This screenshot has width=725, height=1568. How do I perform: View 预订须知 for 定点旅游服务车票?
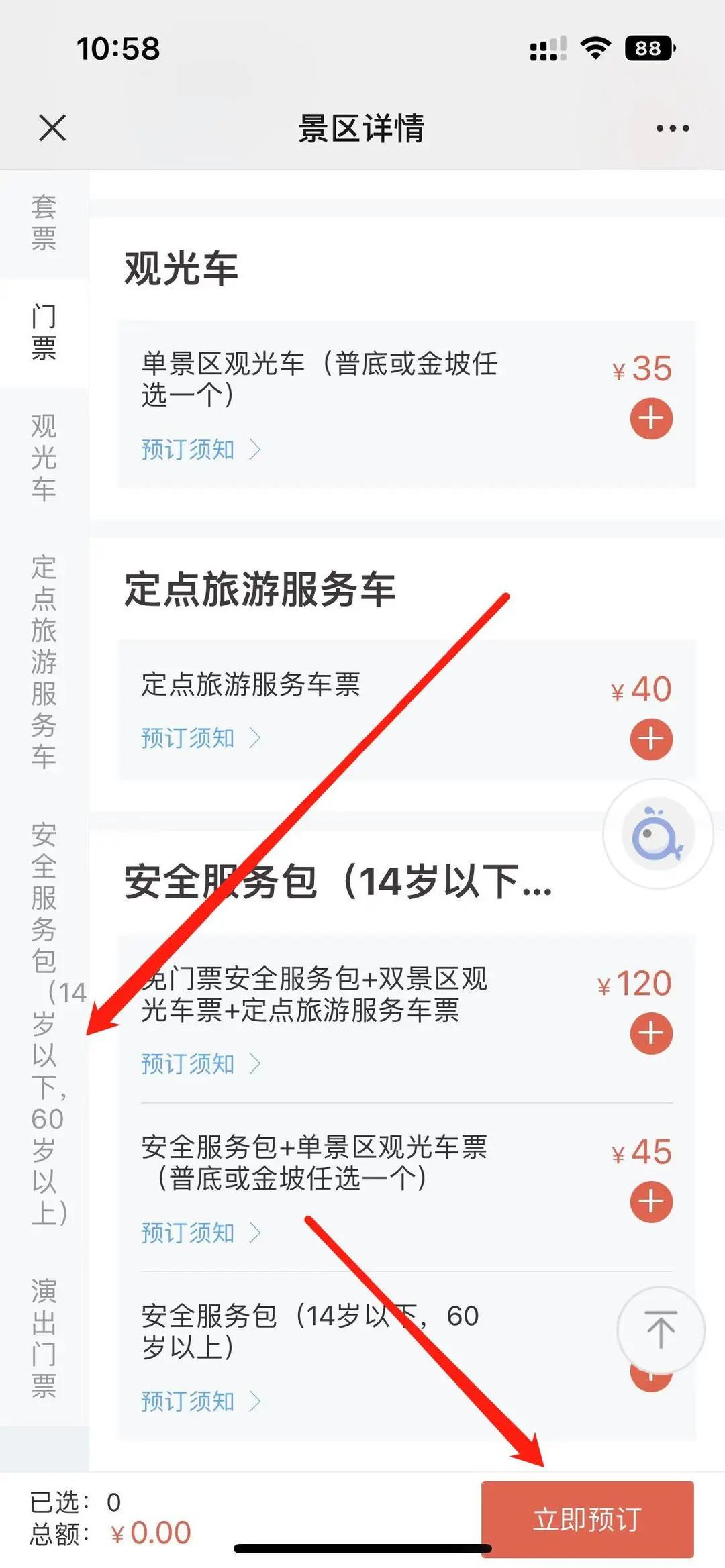coord(200,738)
